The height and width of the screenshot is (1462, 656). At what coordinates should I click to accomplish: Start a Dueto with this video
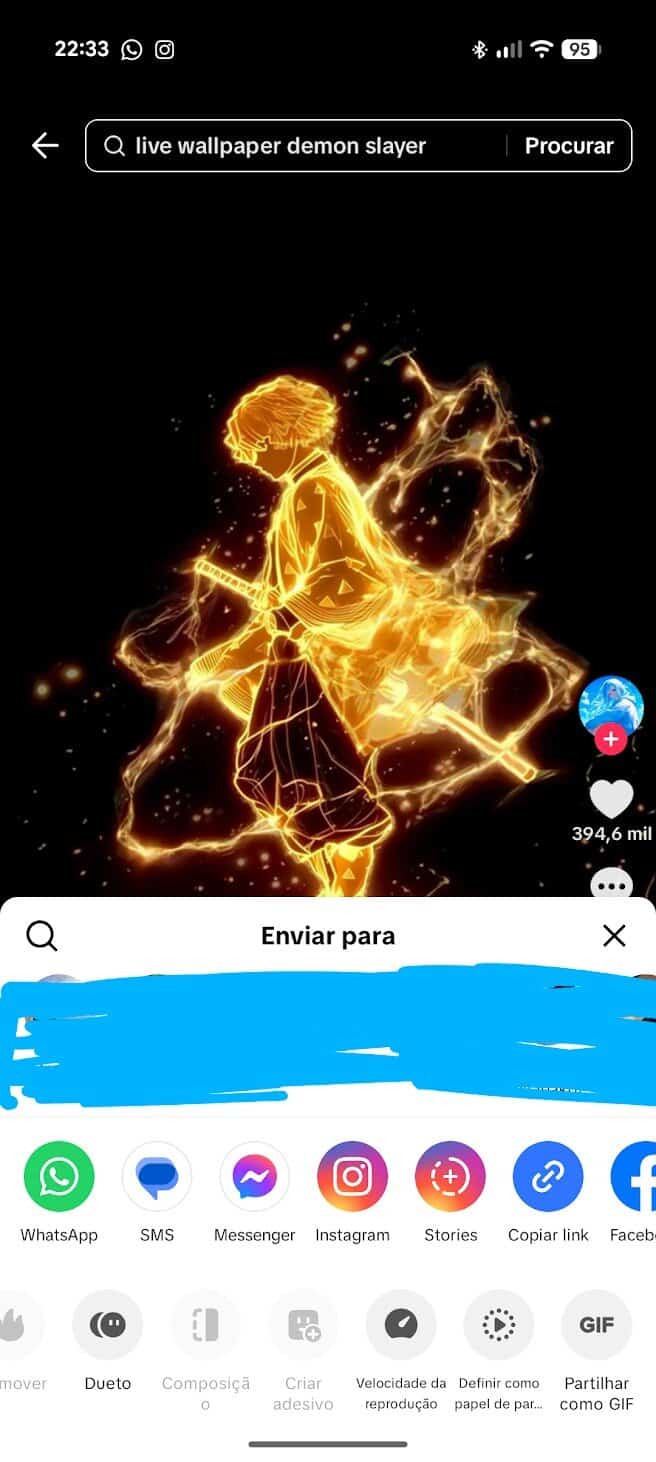pos(108,1326)
